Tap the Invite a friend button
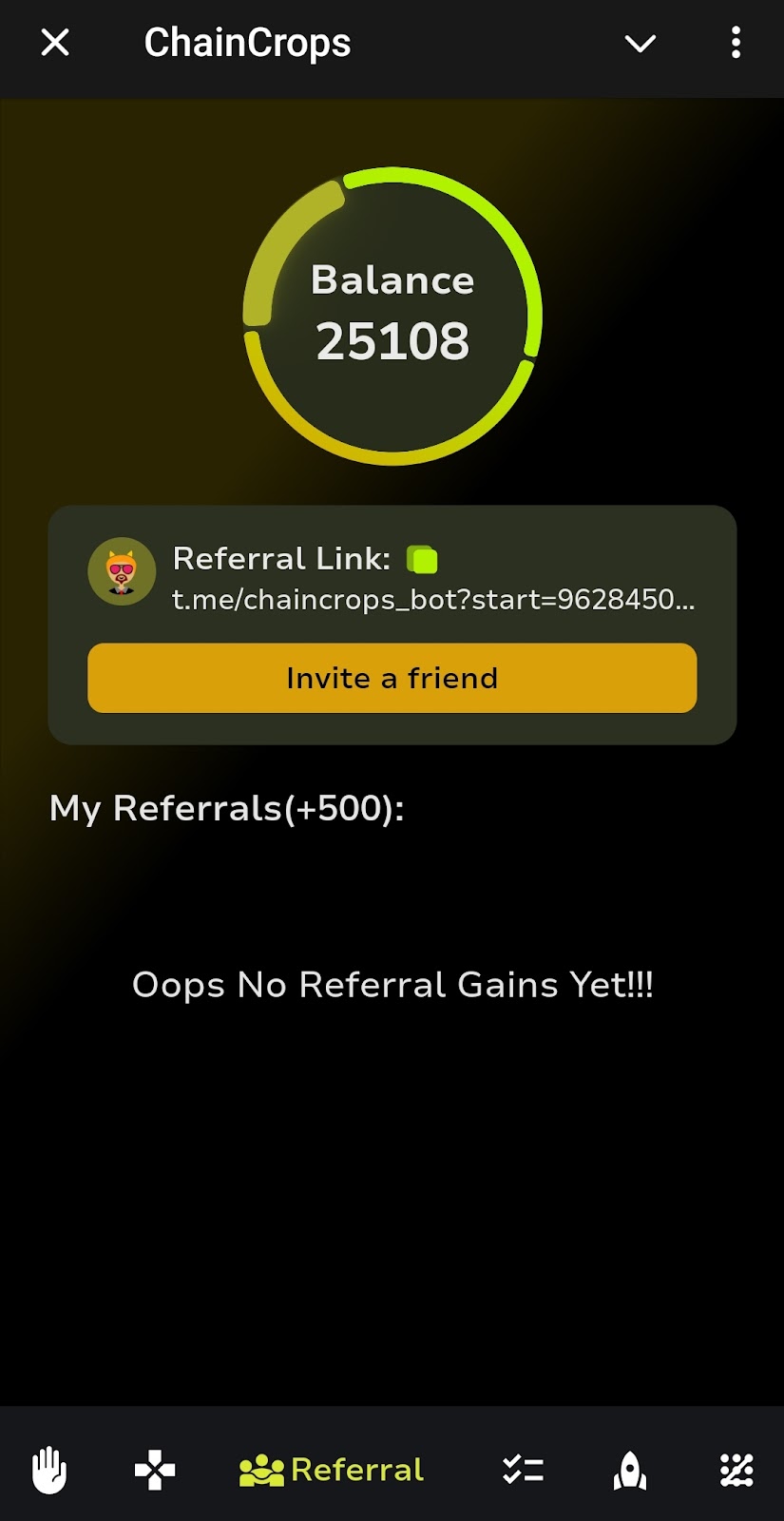 [x=392, y=678]
